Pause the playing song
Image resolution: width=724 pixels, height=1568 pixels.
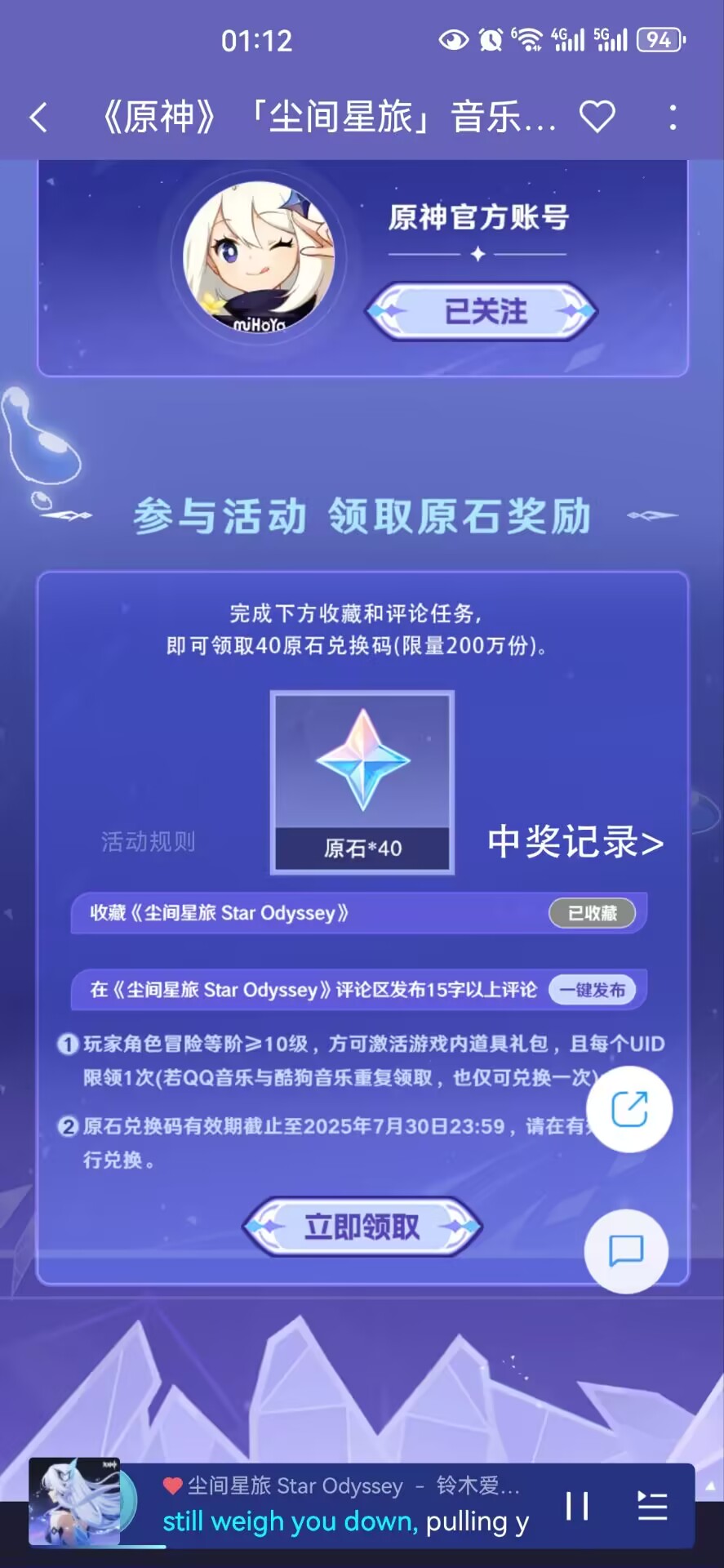[577, 1505]
